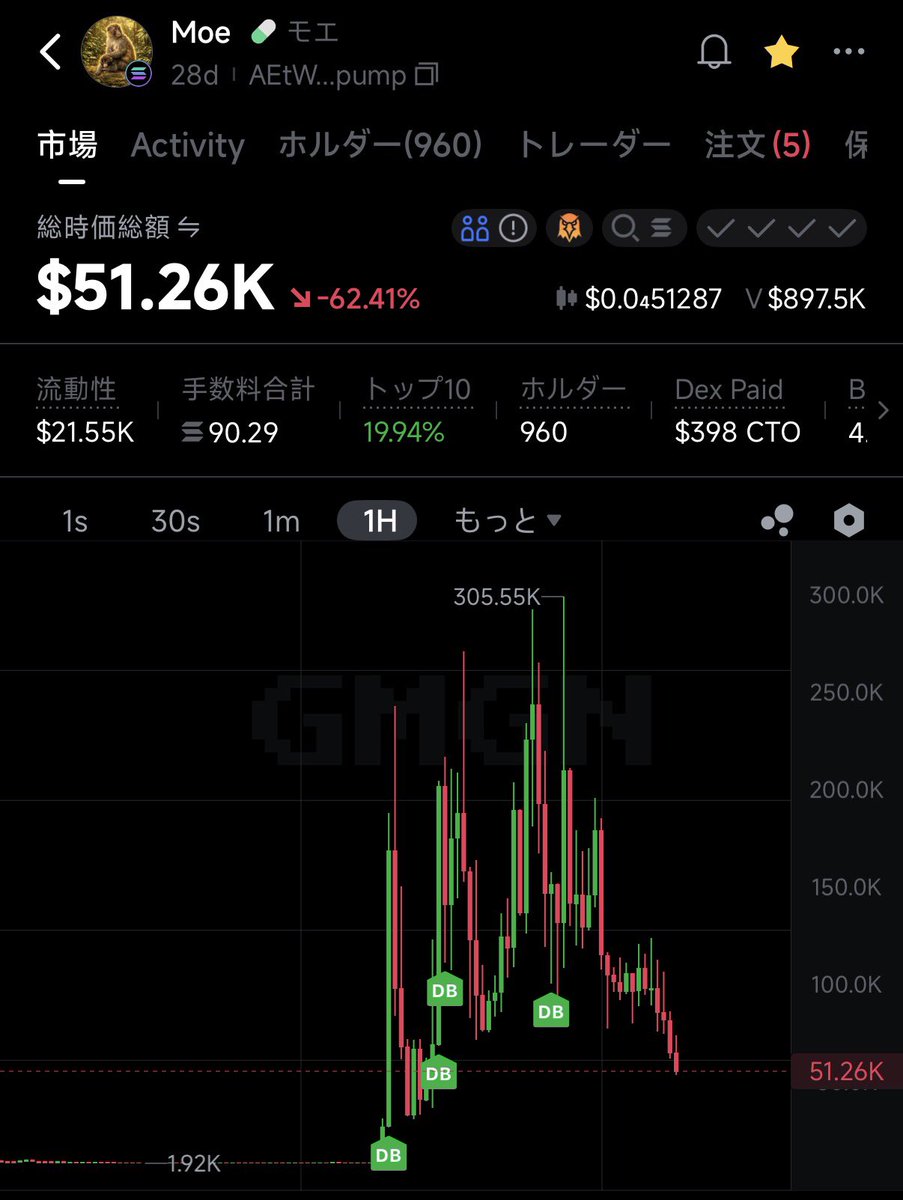Switch to the トレーダー tab
The width and height of the screenshot is (903, 1200).
point(593,146)
